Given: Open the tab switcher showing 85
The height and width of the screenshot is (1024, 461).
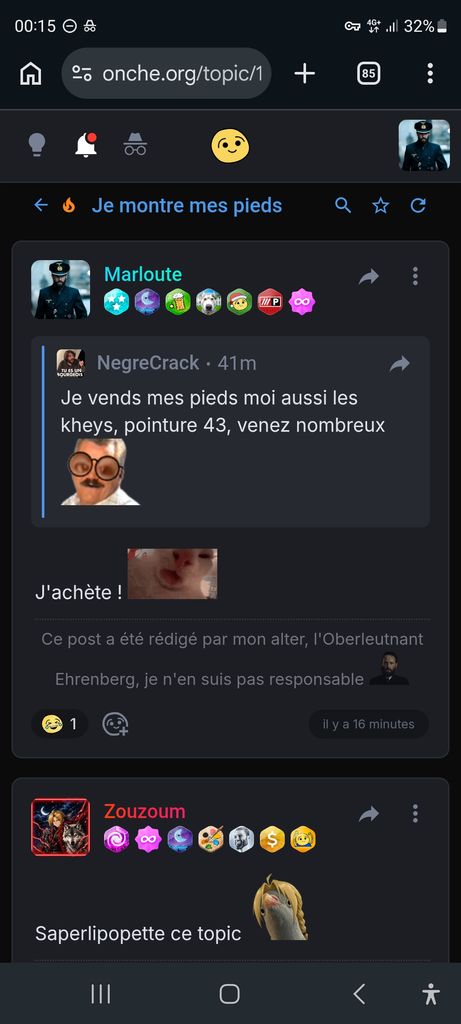Looking at the screenshot, I should tap(368, 74).
